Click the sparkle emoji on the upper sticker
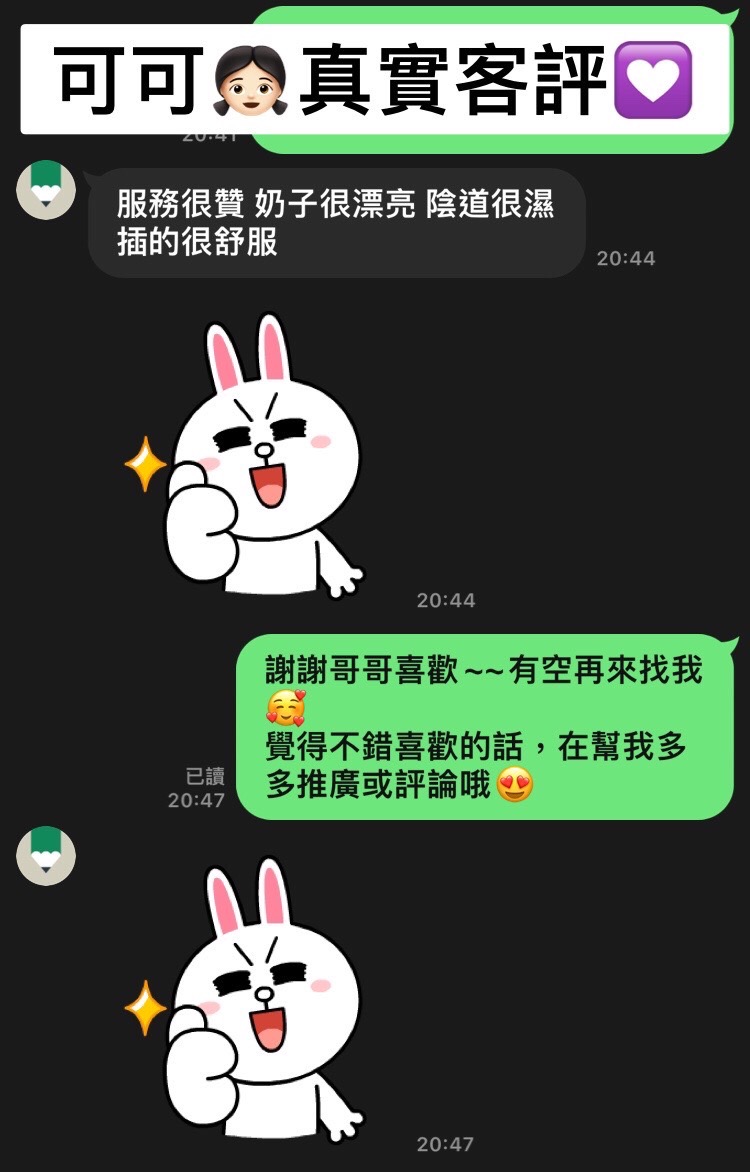This screenshot has height=1172, width=750. click(146, 462)
